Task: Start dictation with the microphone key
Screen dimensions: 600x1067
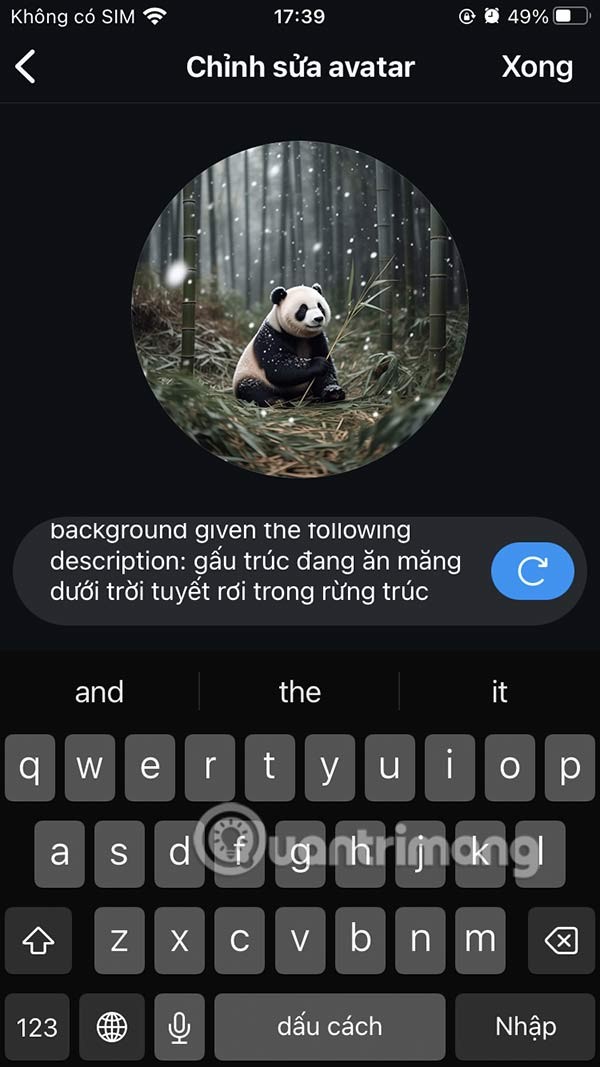Action: [179, 1026]
